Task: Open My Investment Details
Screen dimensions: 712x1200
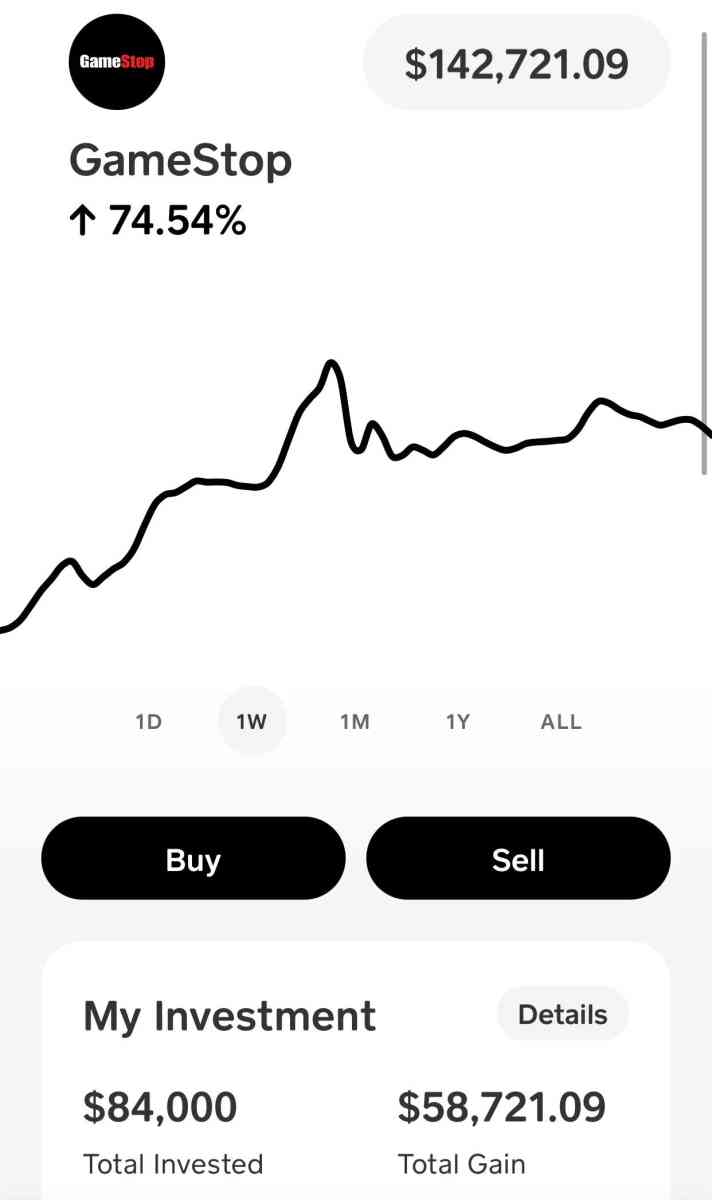Action: coord(562,1014)
